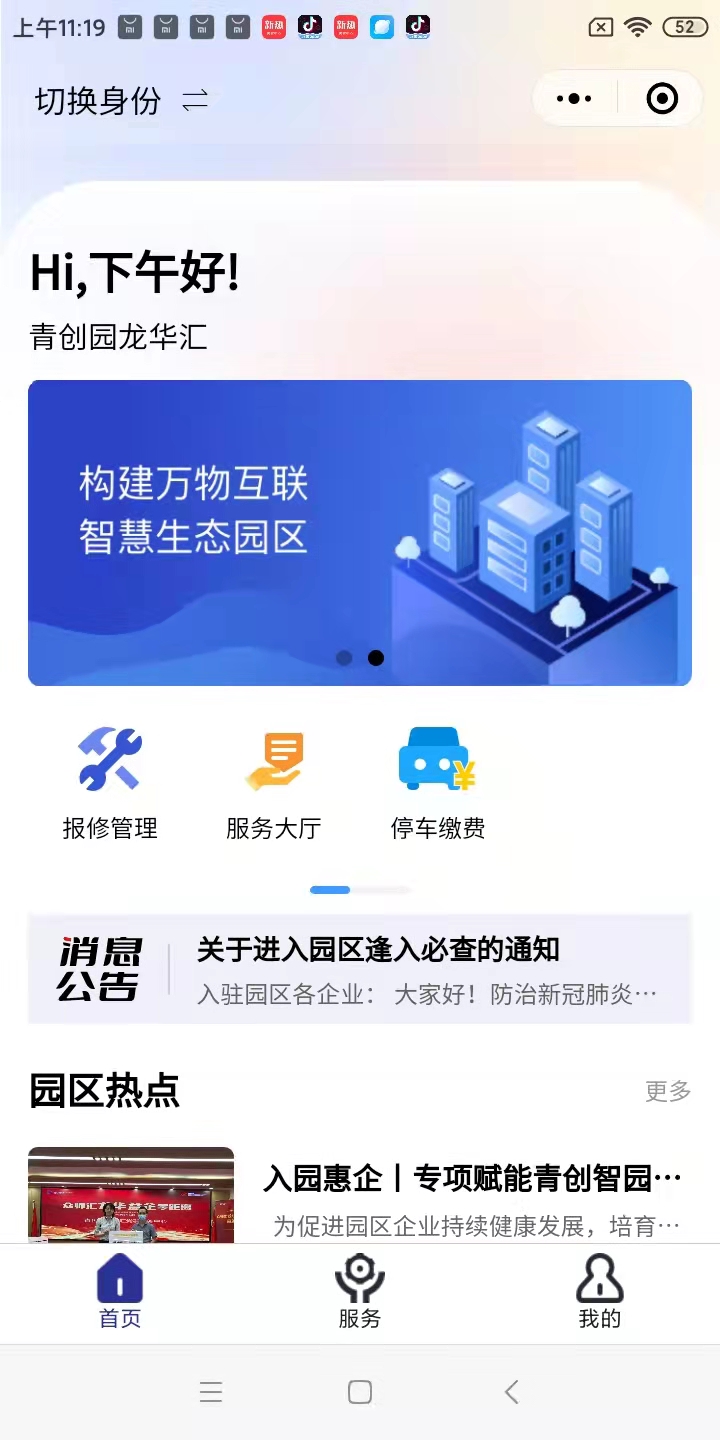Open the 停车缴费 parking payment icon
Image resolution: width=720 pixels, height=1440 pixels.
click(437, 758)
